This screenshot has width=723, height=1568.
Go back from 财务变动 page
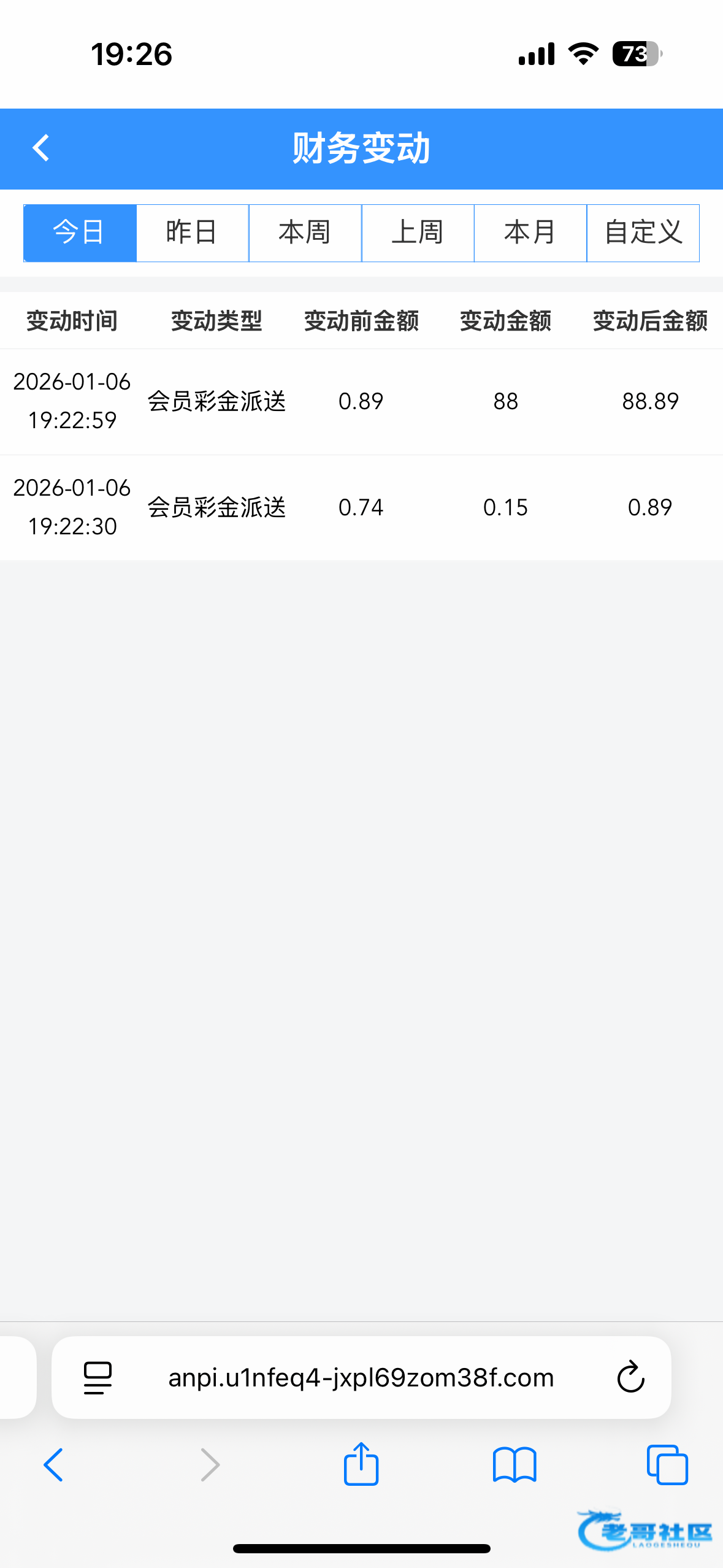pyautogui.click(x=40, y=148)
